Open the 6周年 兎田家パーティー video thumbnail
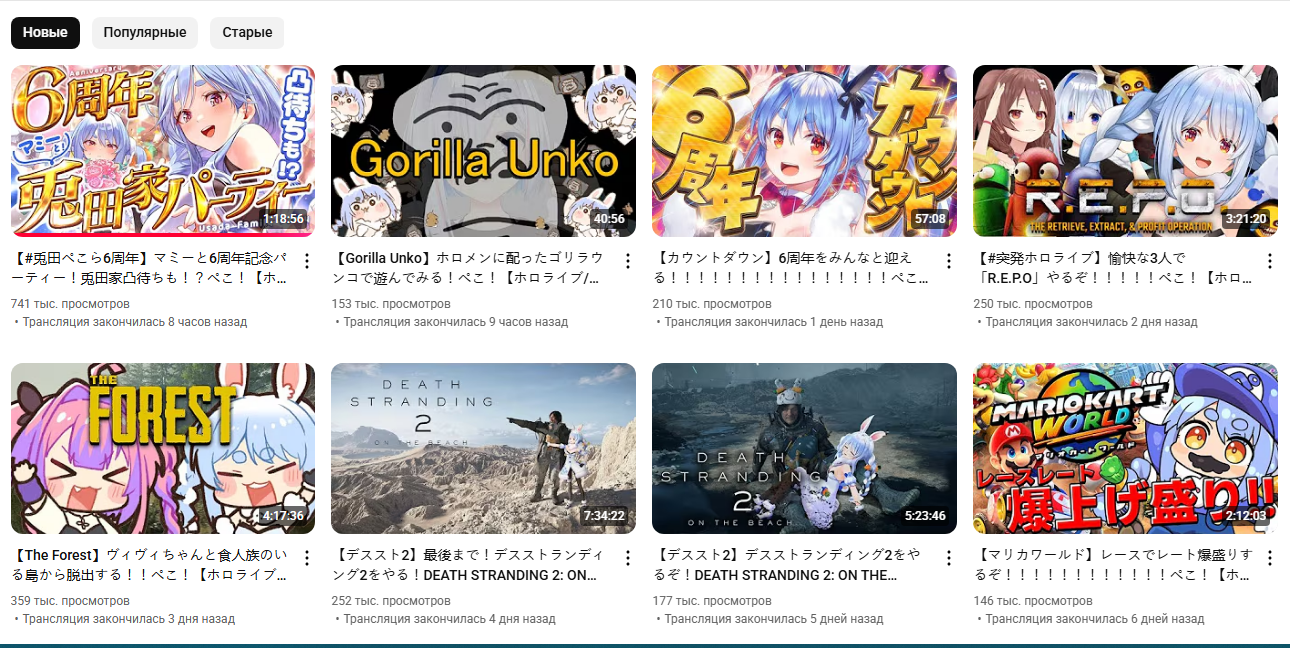Viewport: 1290px width, 648px height. pos(163,150)
